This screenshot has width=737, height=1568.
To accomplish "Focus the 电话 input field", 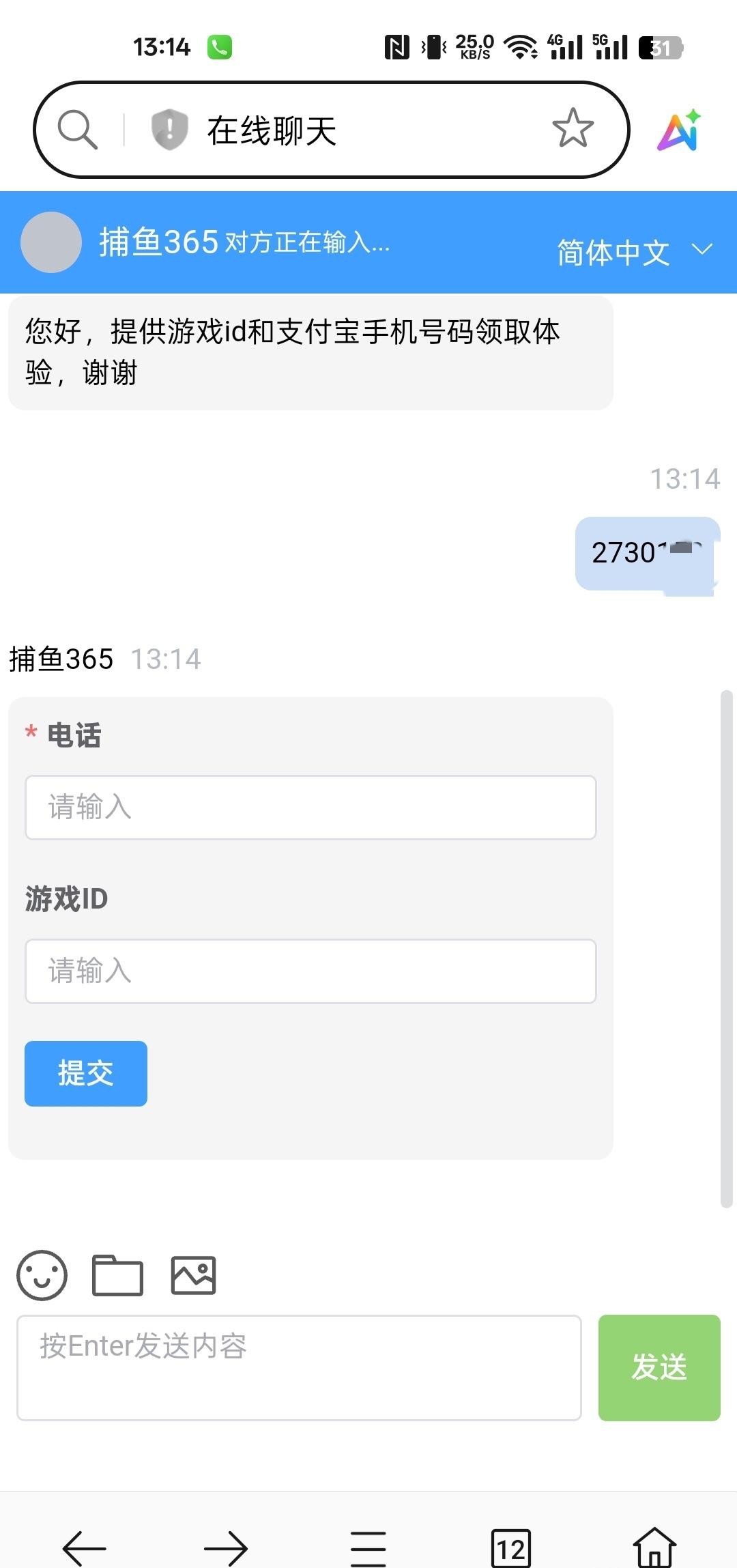I will pyautogui.click(x=310, y=808).
